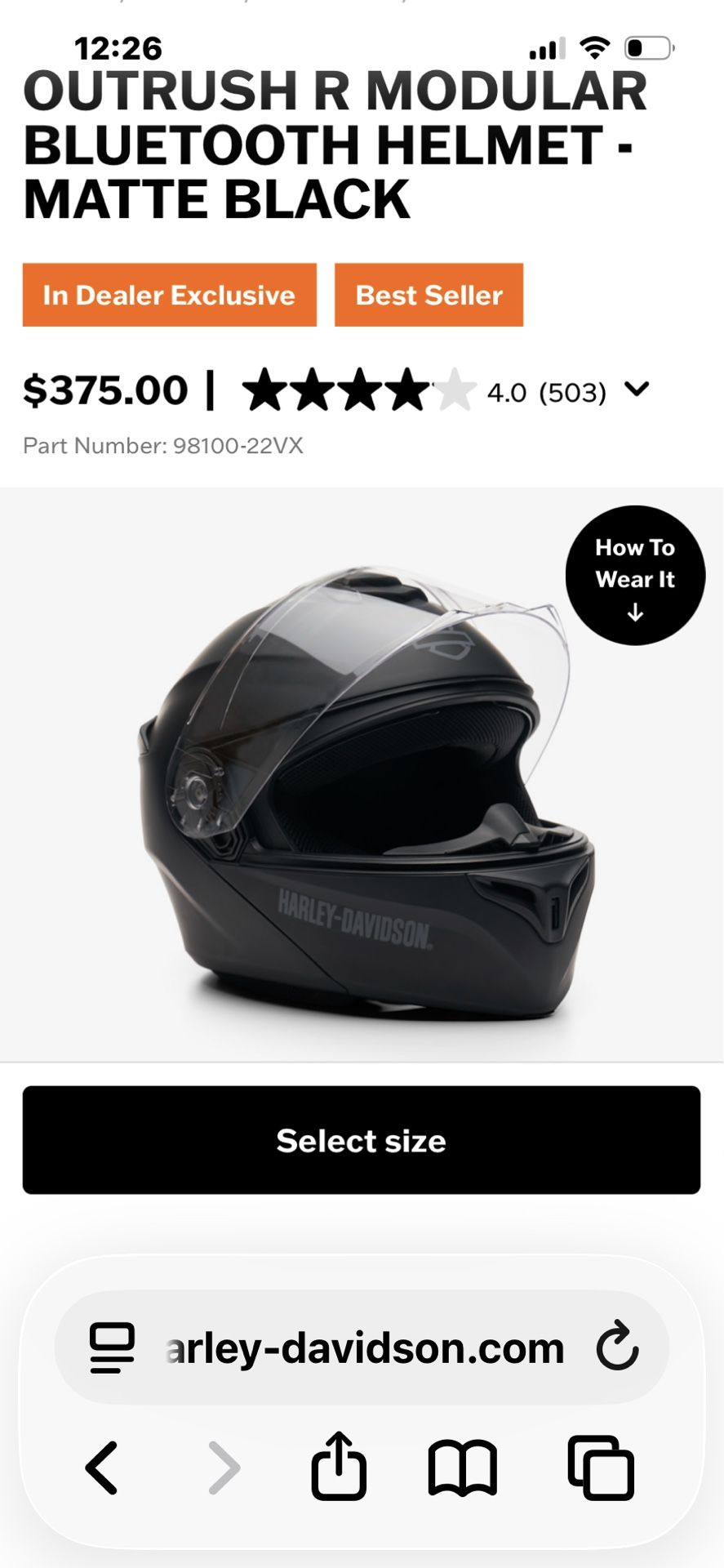The image size is (724, 1568).
Task: Expand the ratings breakdown chevron
Action: [x=637, y=390]
